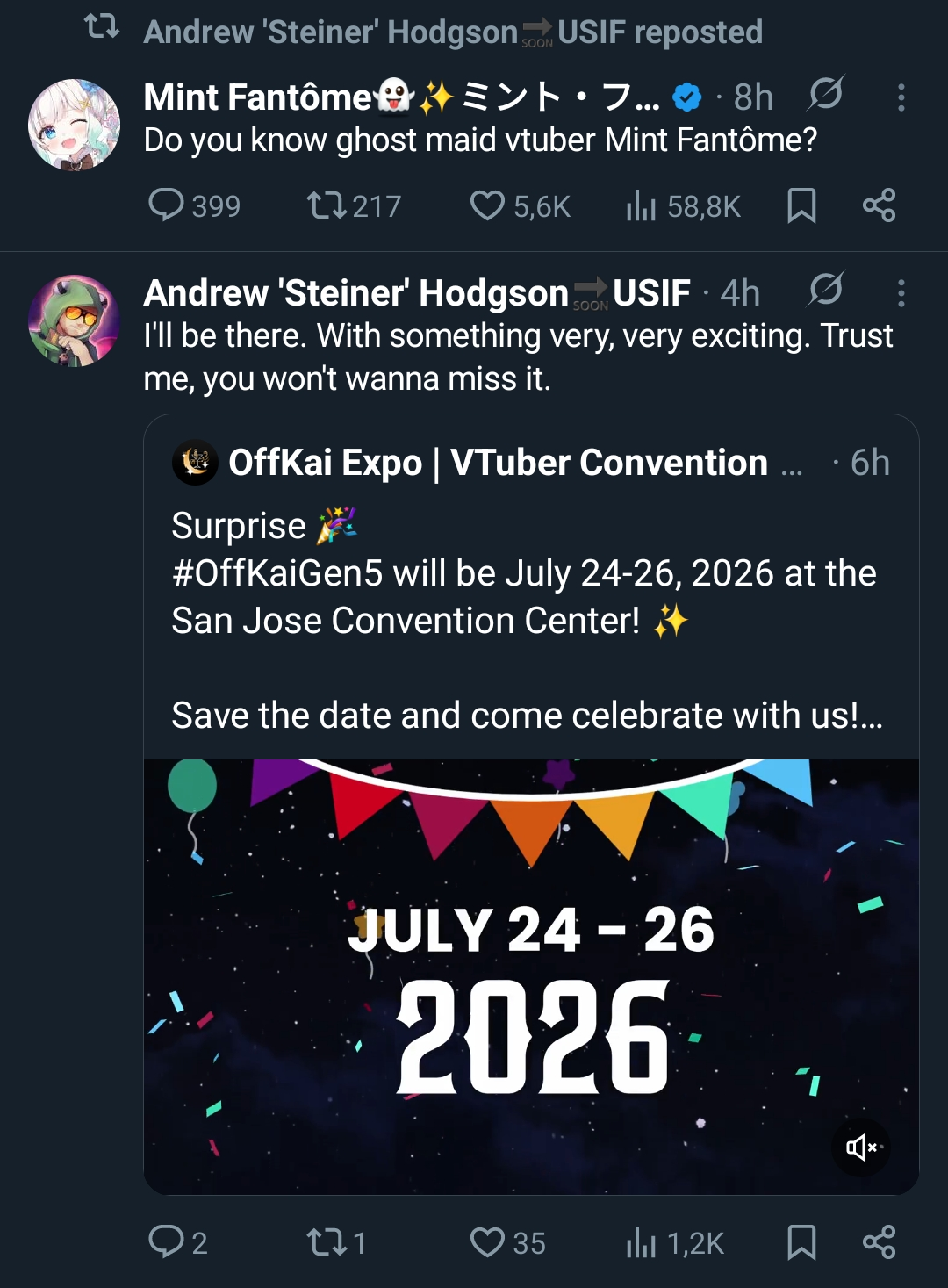Open the overflow menu on Mint Fantôme's post
This screenshot has width=948, height=1288.
tap(901, 97)
